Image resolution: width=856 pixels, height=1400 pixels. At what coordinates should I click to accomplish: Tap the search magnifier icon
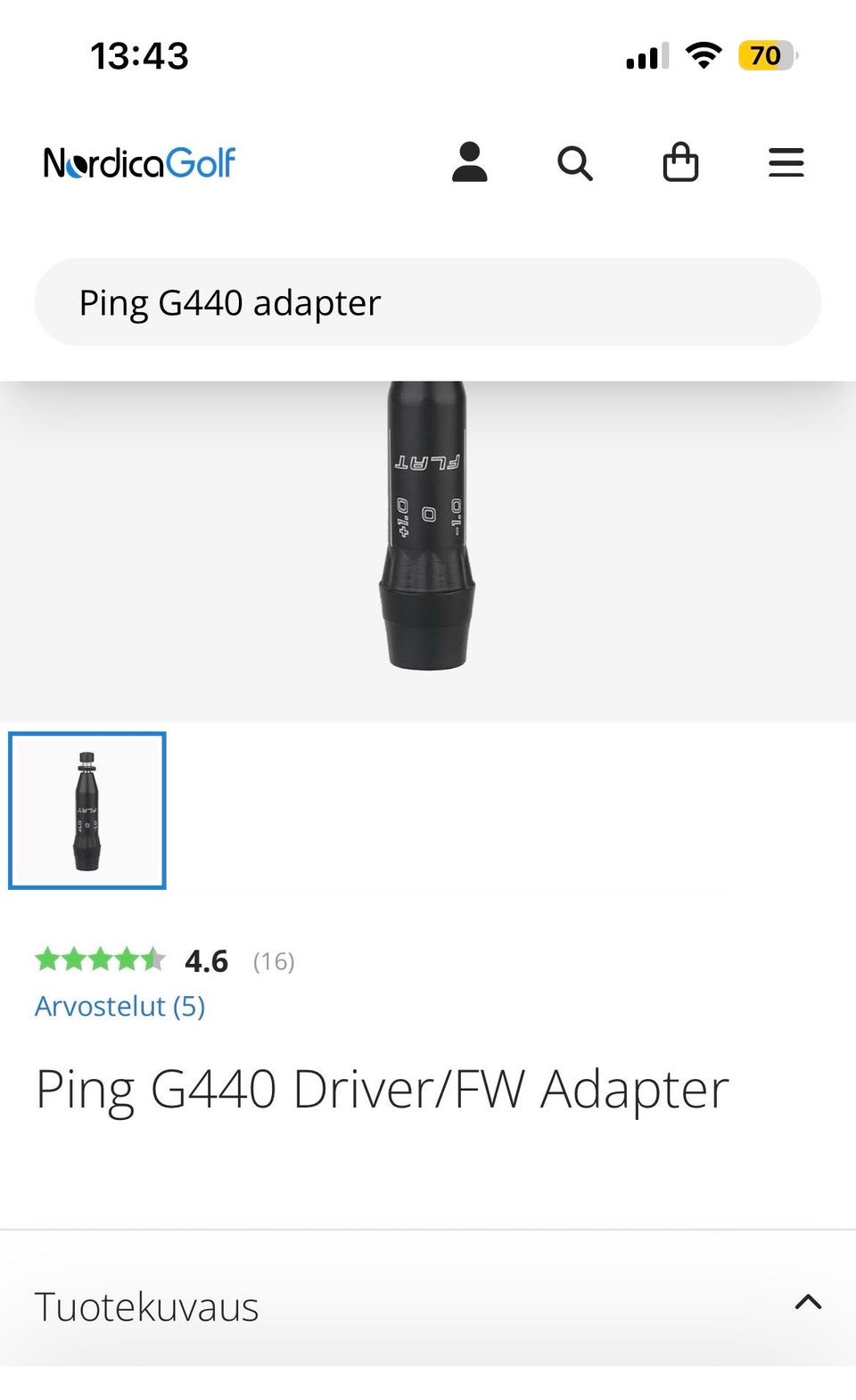click(574, 163)
